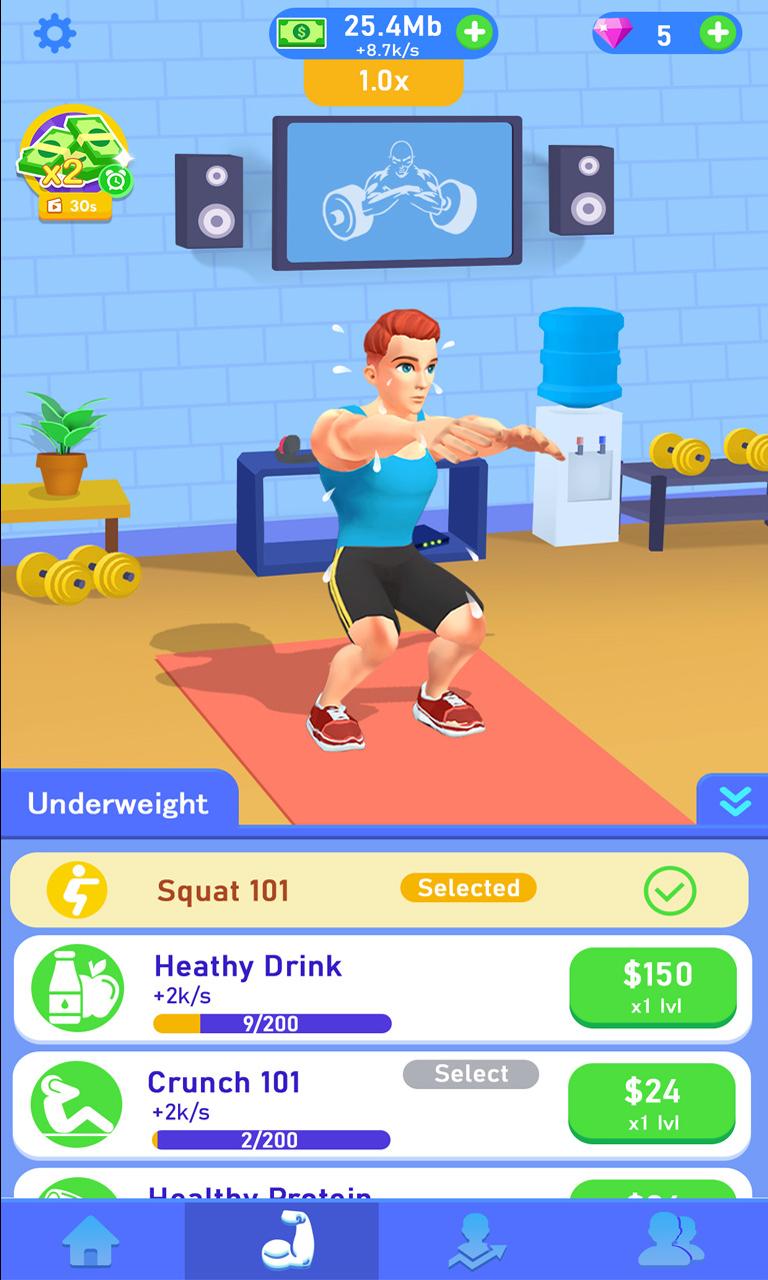Tap the 1.0x speed multiplier badge

(384, 82)
